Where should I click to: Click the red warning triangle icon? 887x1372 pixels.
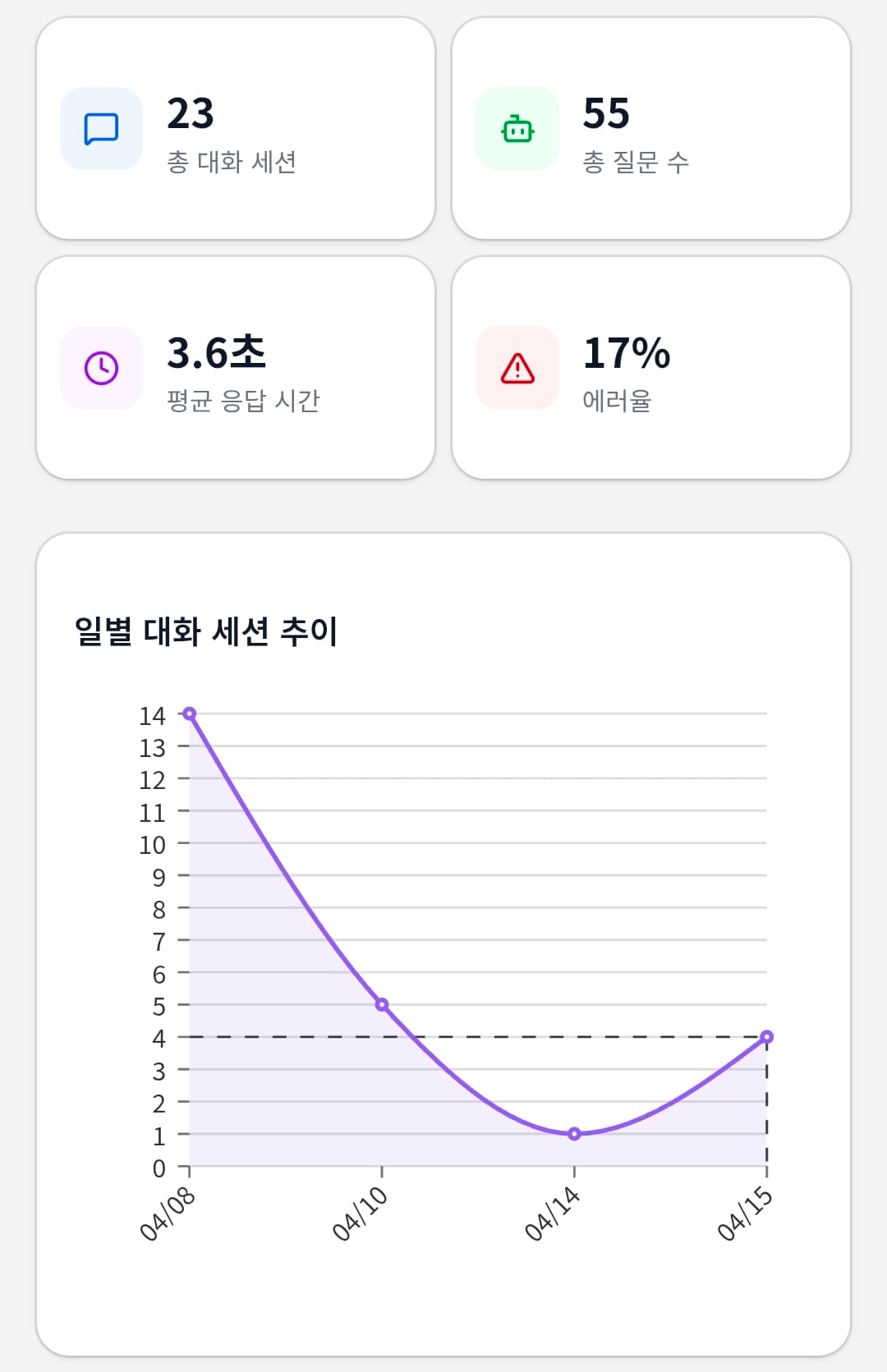(x=517, y=369)
